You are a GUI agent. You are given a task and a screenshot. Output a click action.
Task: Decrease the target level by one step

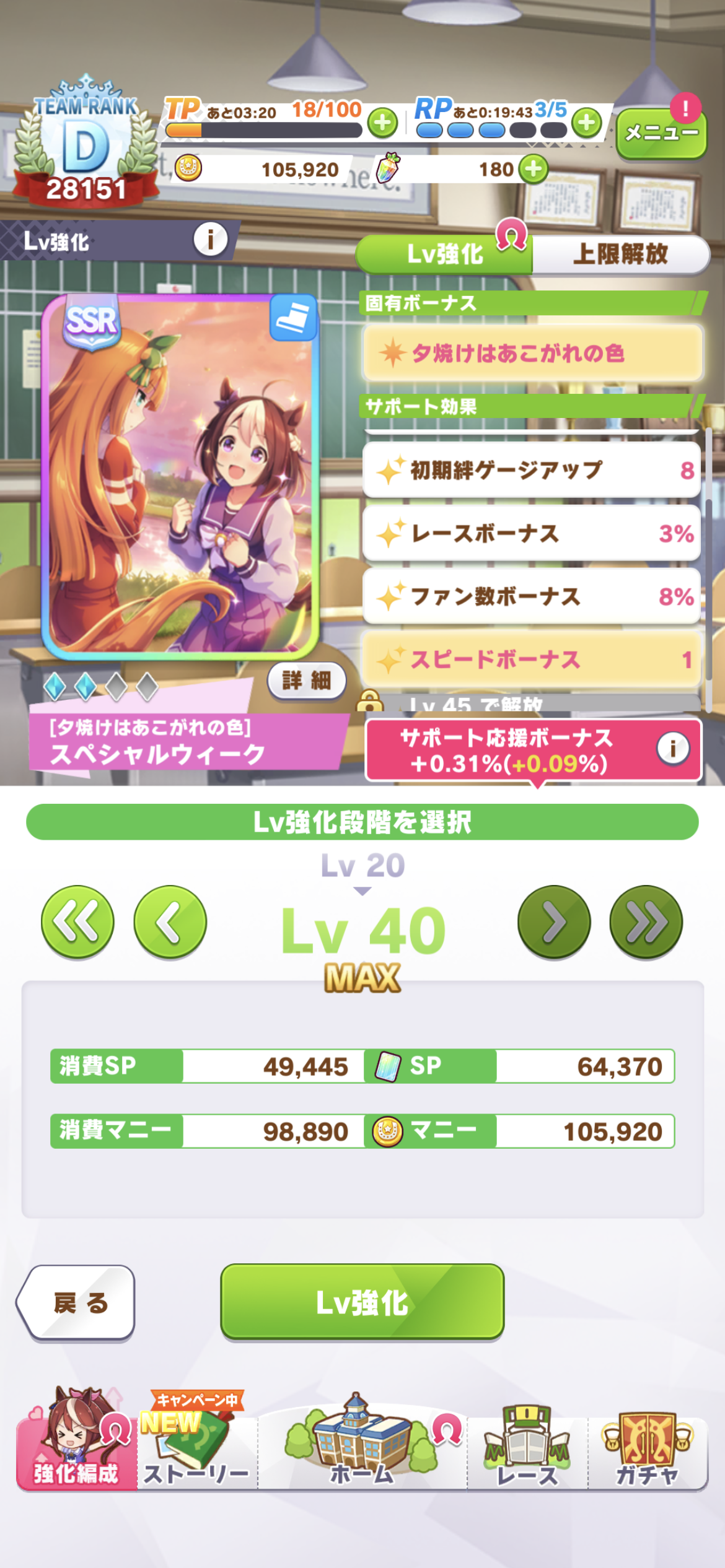pyautogui.click(x=170, y=922)
